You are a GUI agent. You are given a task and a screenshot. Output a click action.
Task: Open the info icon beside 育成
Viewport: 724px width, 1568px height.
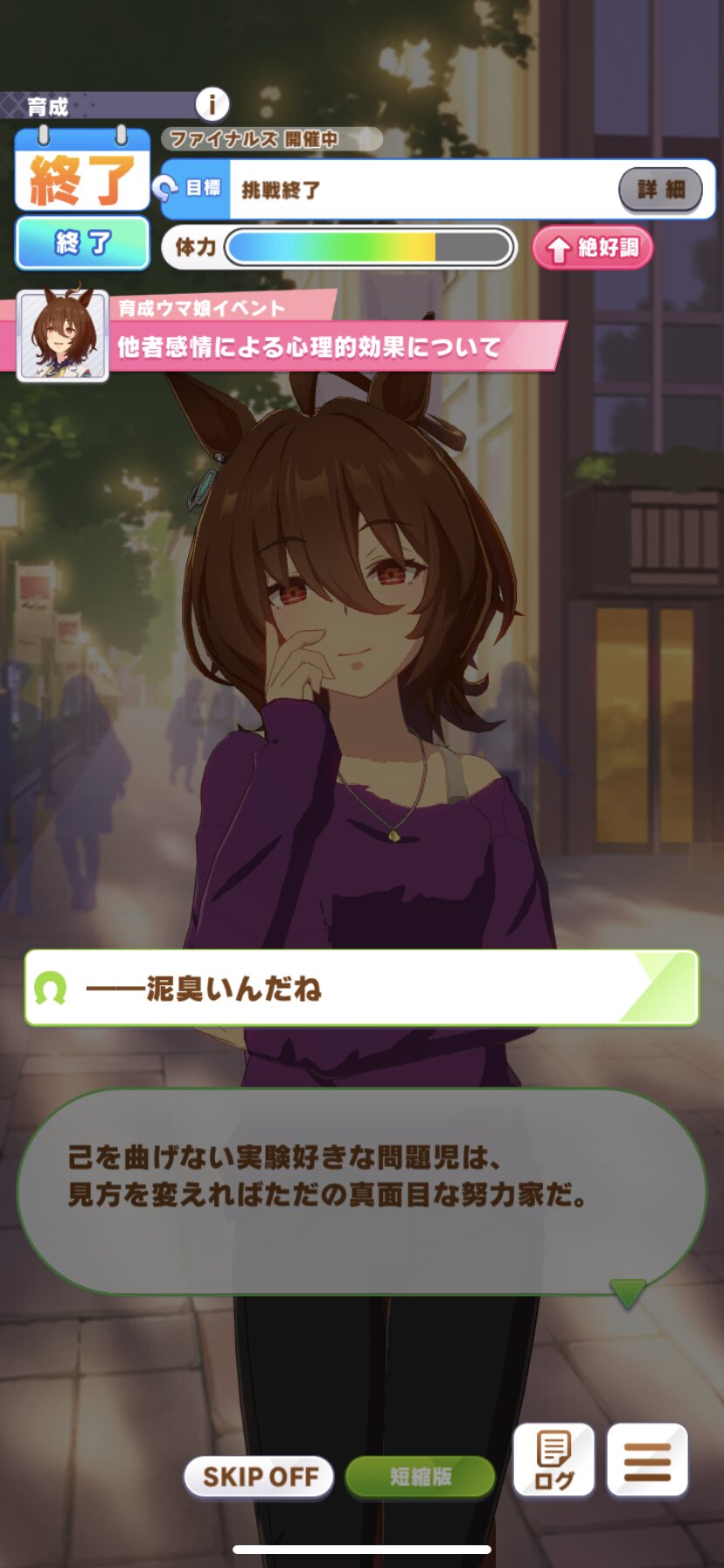pos(211,105)
